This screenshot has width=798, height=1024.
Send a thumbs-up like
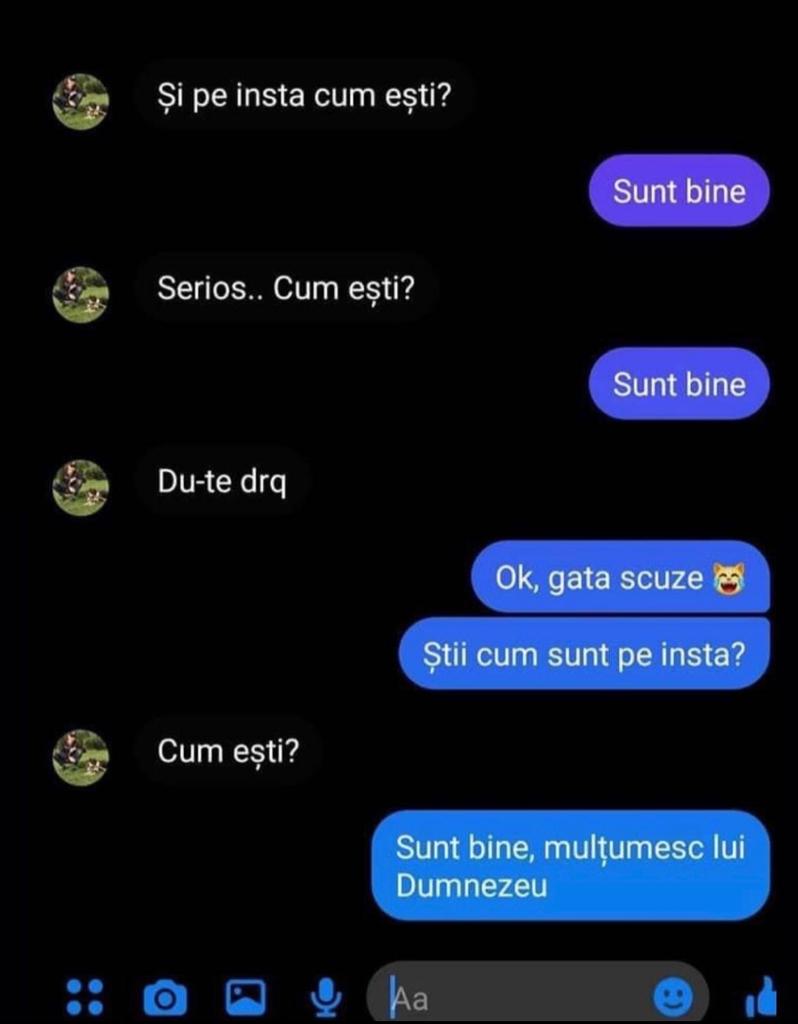[x=762, y=997]
